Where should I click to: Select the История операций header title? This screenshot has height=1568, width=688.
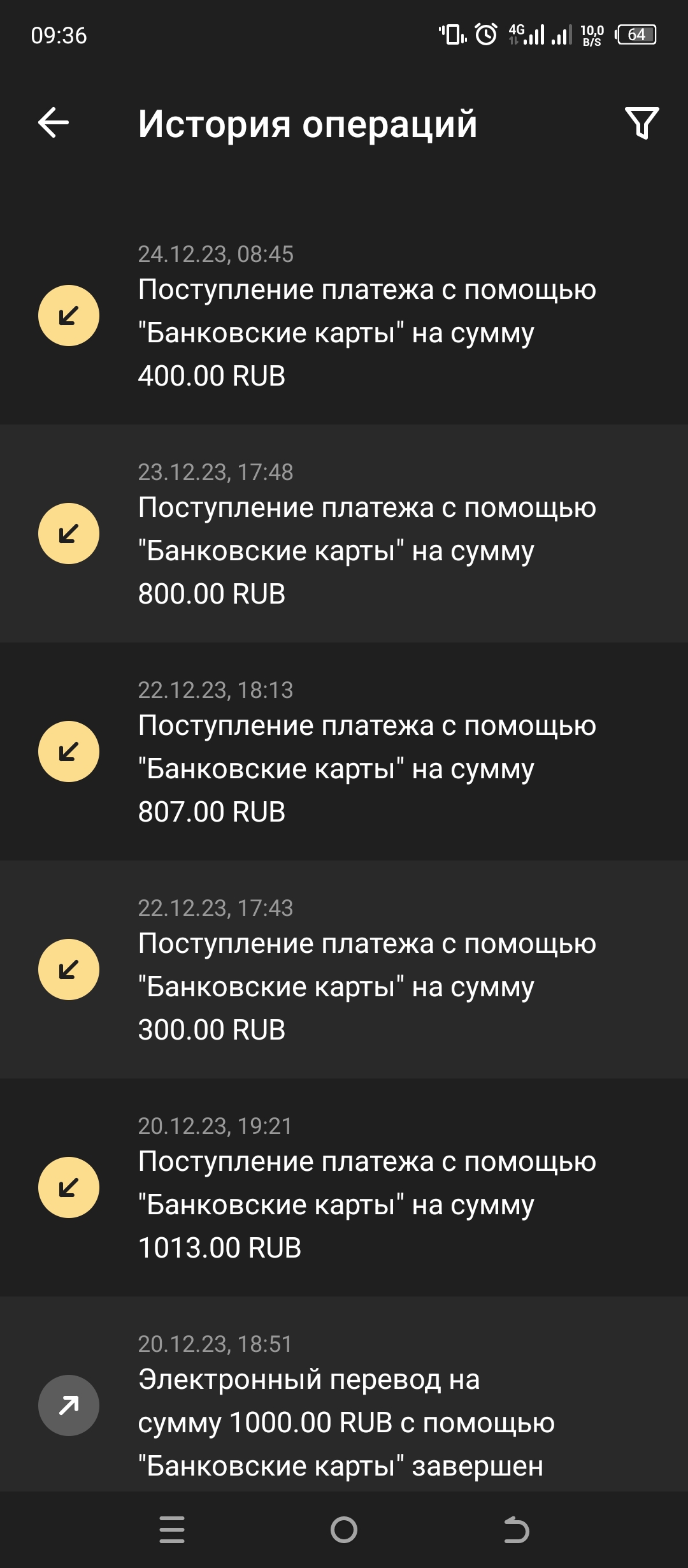point(308,124)
